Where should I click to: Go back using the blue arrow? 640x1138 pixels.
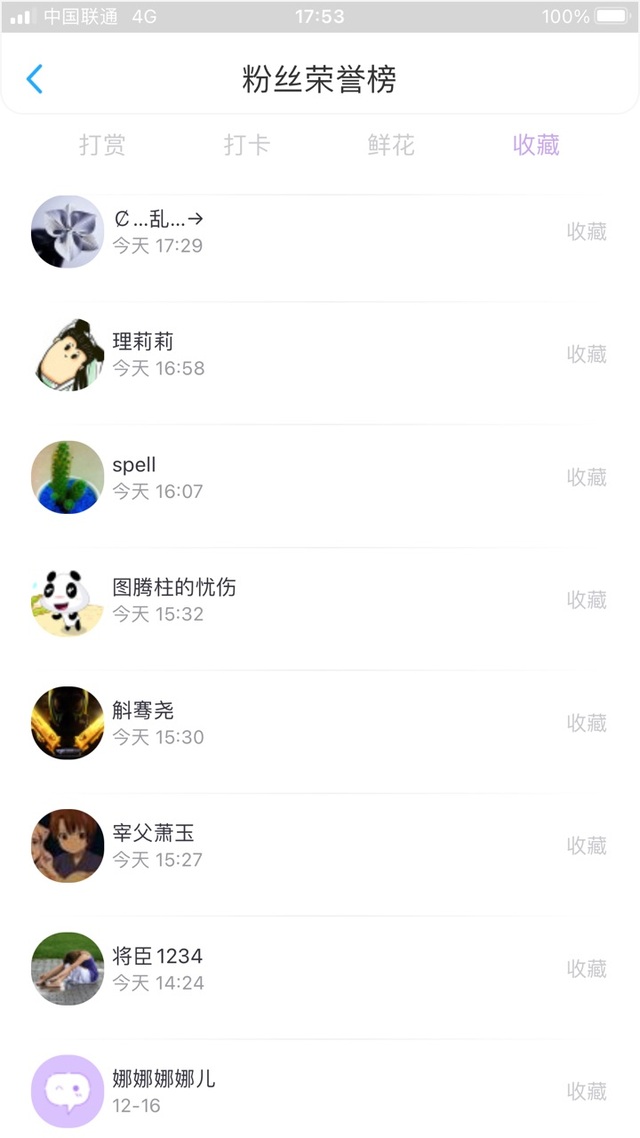click(x=35, y=79)
